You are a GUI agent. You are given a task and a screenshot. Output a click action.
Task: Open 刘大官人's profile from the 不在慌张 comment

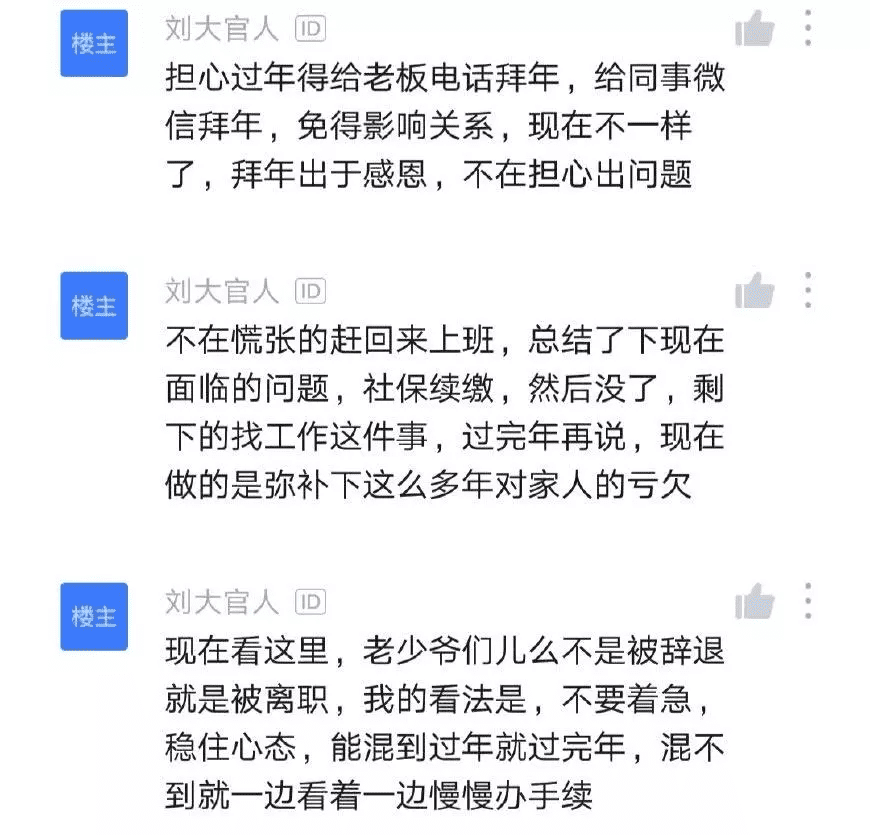[221, 291]
